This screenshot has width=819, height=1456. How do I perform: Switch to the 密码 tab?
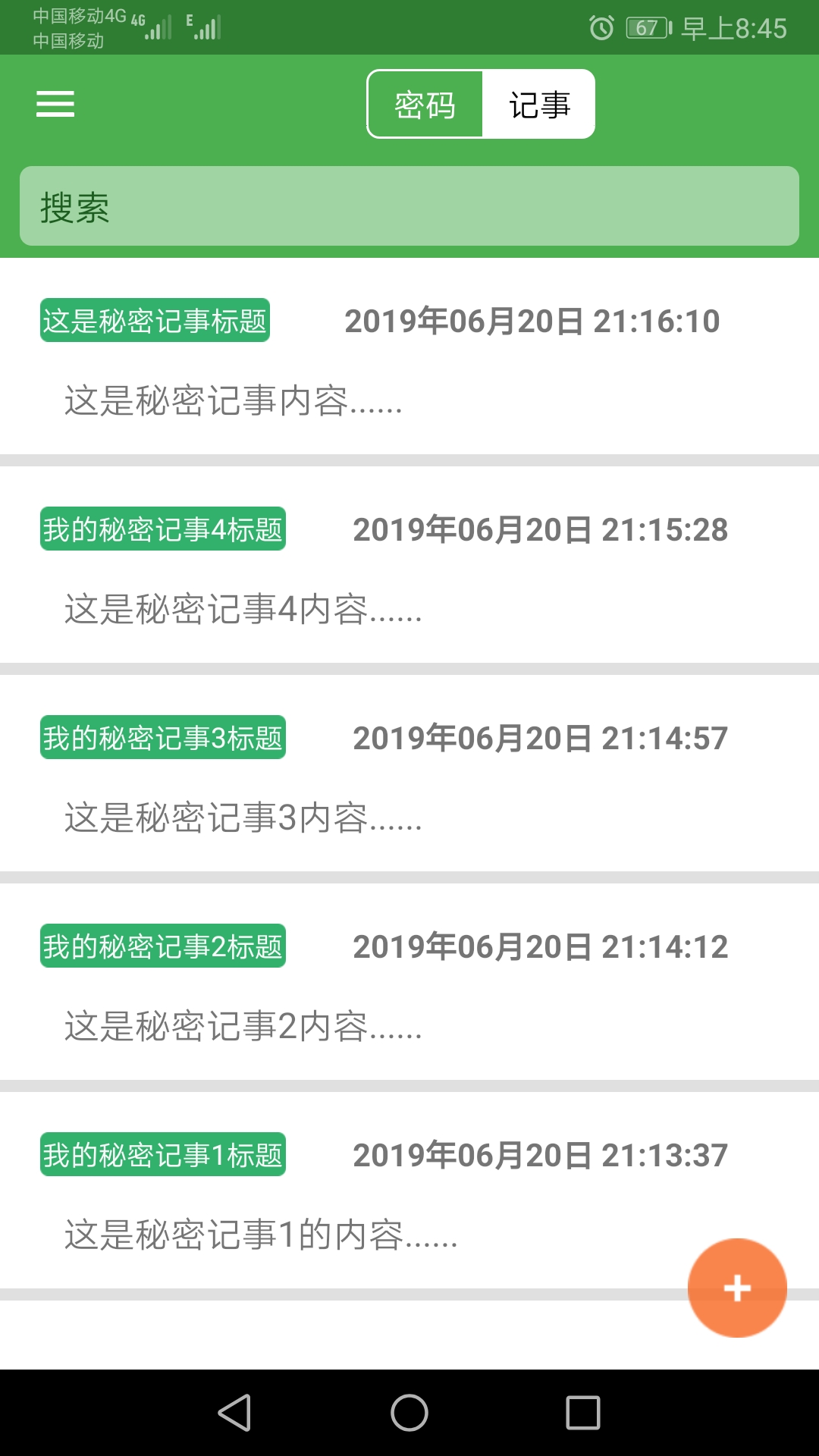tap(425, 105)
